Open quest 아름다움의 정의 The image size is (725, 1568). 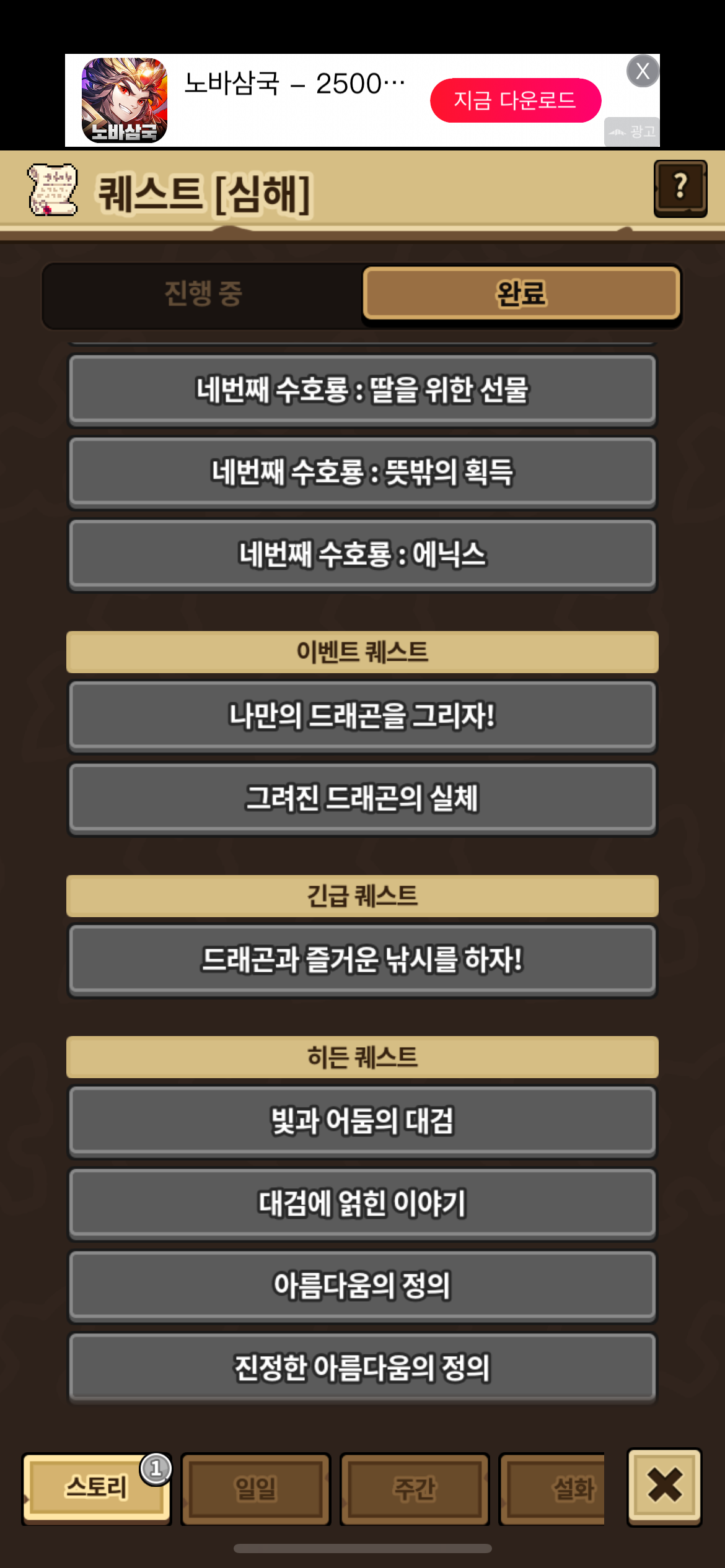coord(362,1285)
